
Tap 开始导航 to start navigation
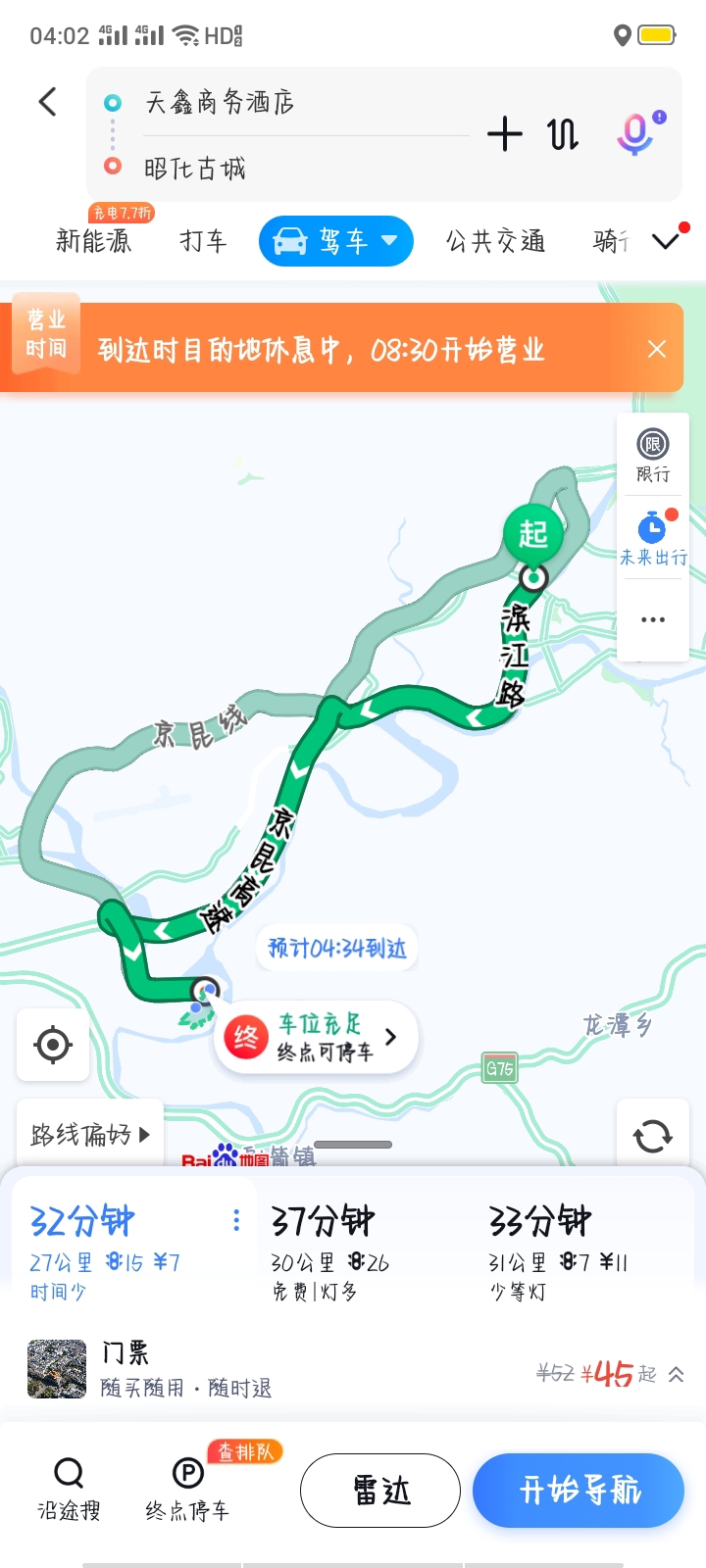[x=579, y=1491]
